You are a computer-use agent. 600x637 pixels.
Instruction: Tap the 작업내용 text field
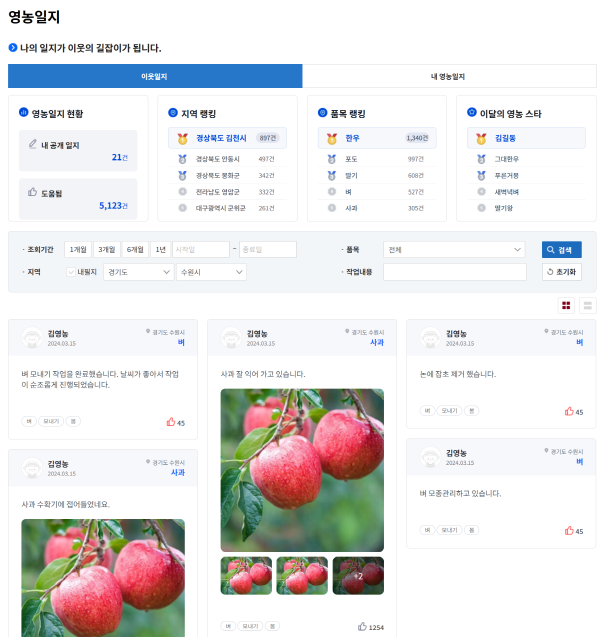454,272
